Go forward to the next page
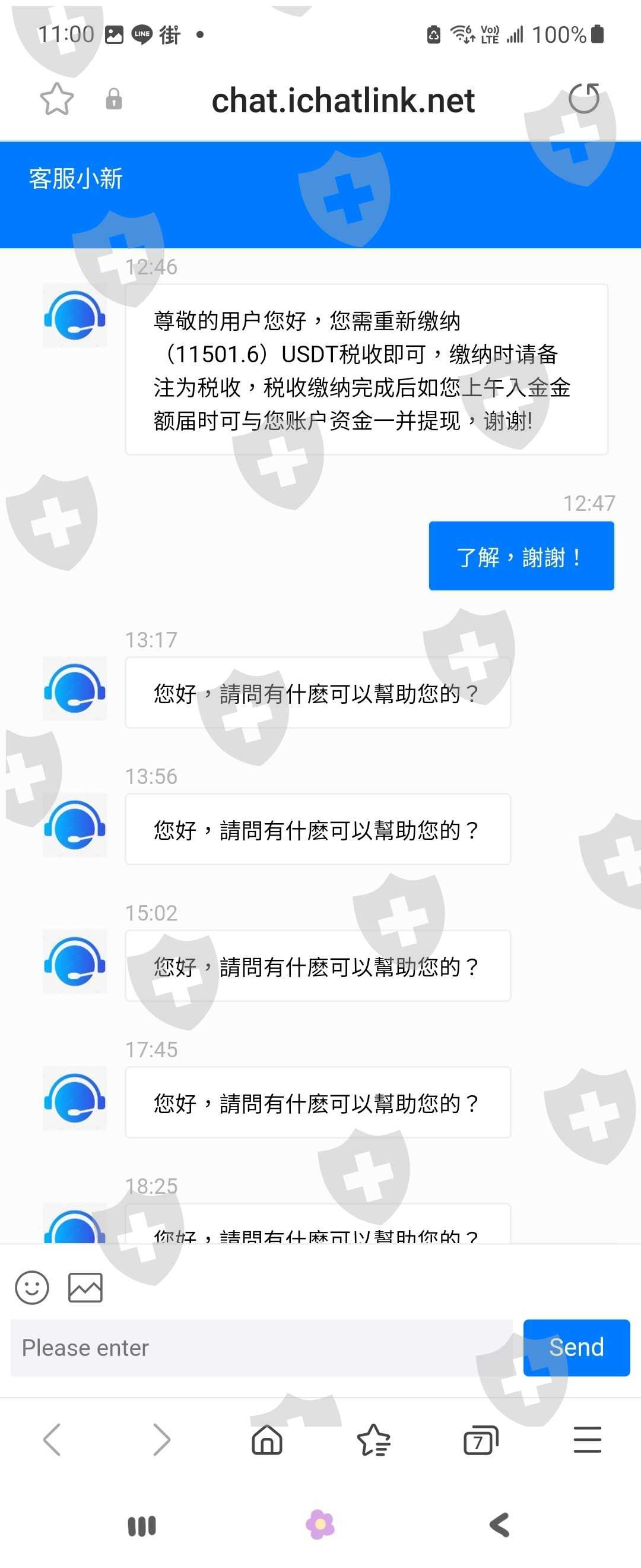The image size is (641, 1568). (161, 1440)
